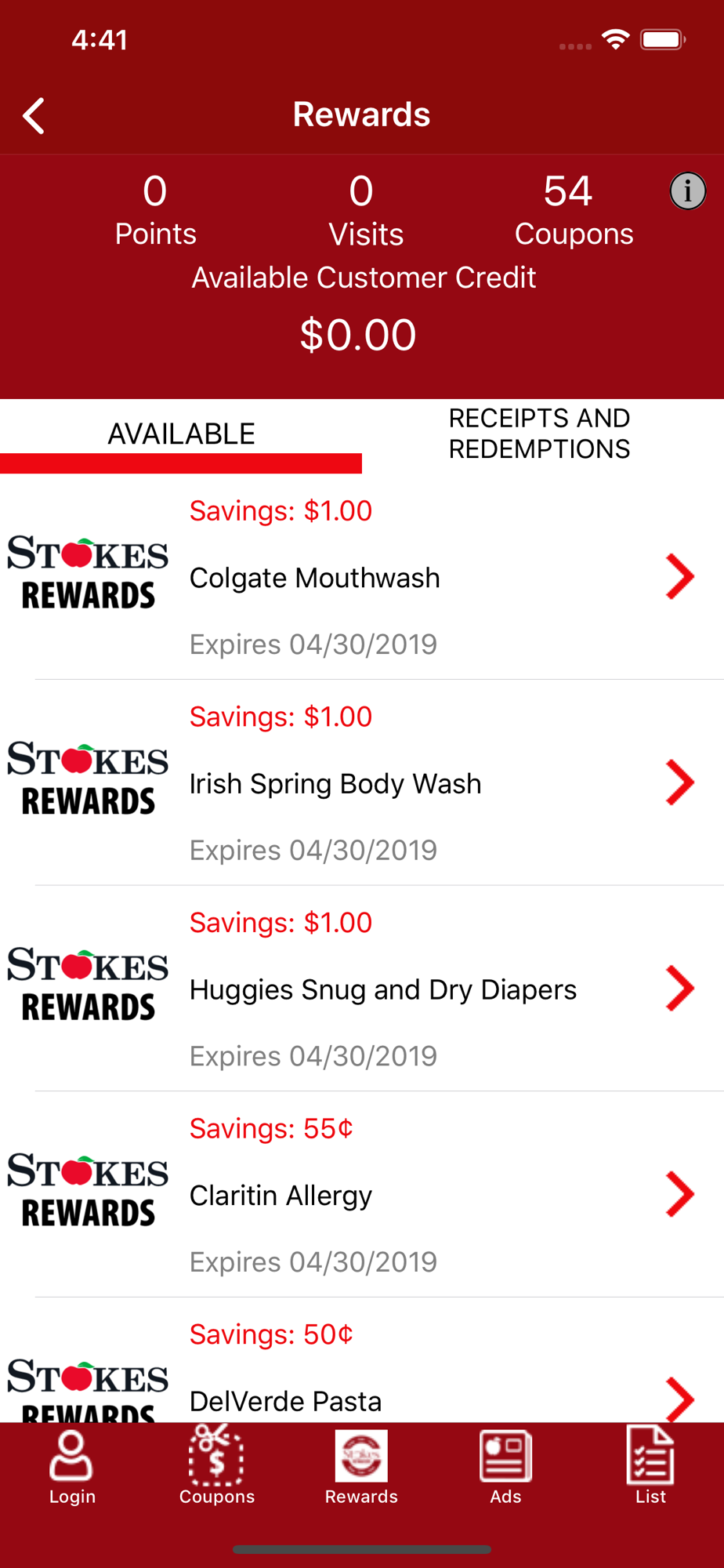Open the Colgate Mouthwash coupon
The width and height of the screenshot is (724, 1568).
[x=362, y=577]
